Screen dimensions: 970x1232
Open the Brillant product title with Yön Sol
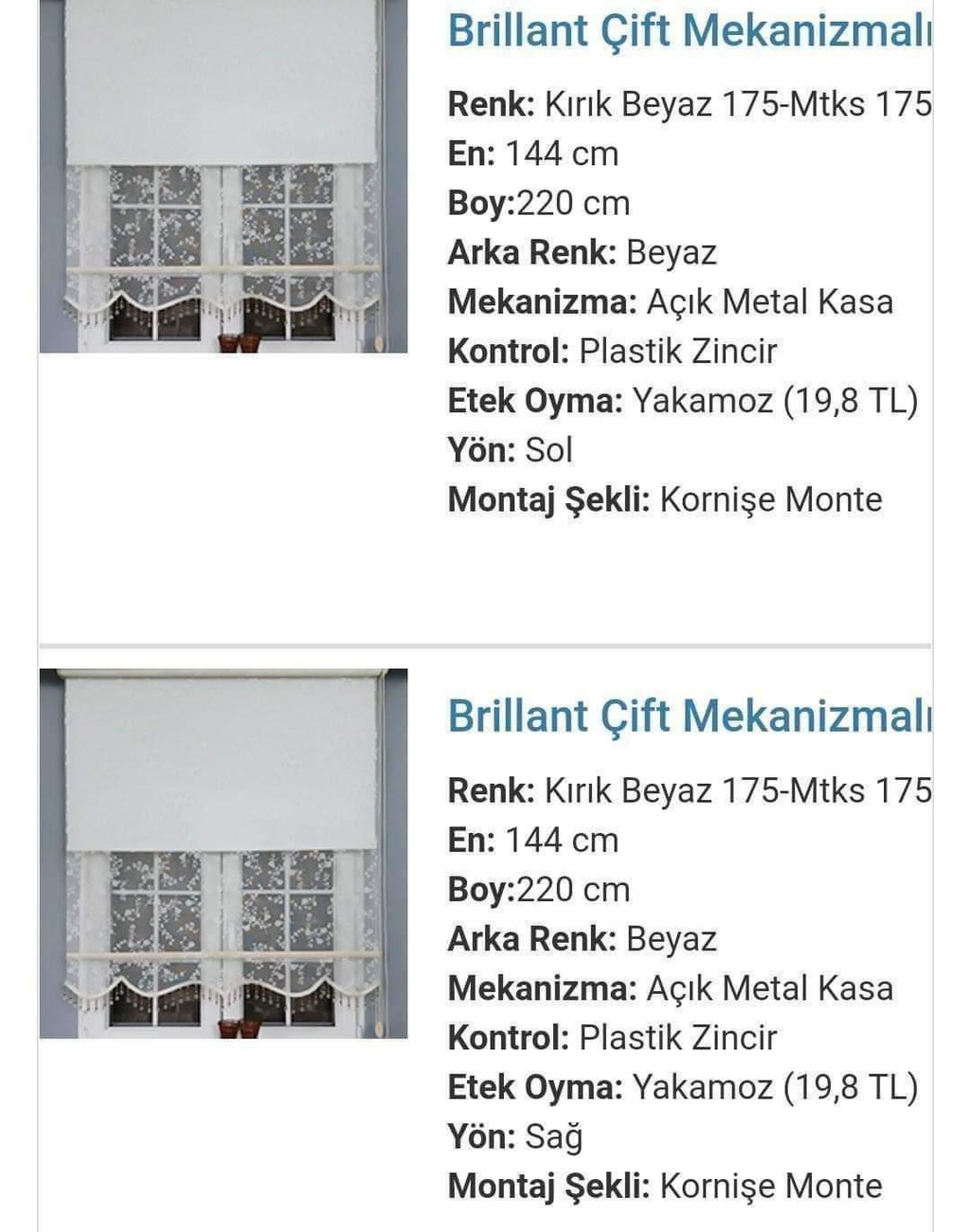point(689,30)
